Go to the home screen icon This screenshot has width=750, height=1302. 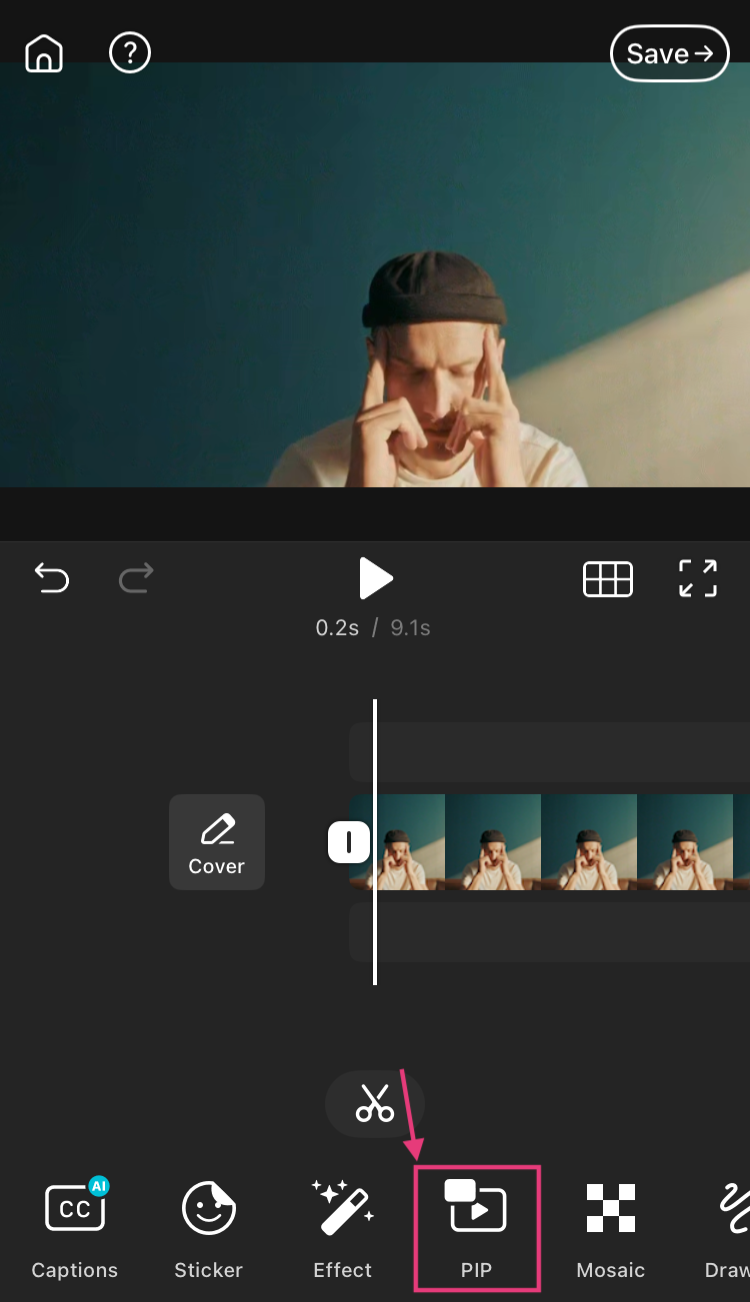coord(44,53)
